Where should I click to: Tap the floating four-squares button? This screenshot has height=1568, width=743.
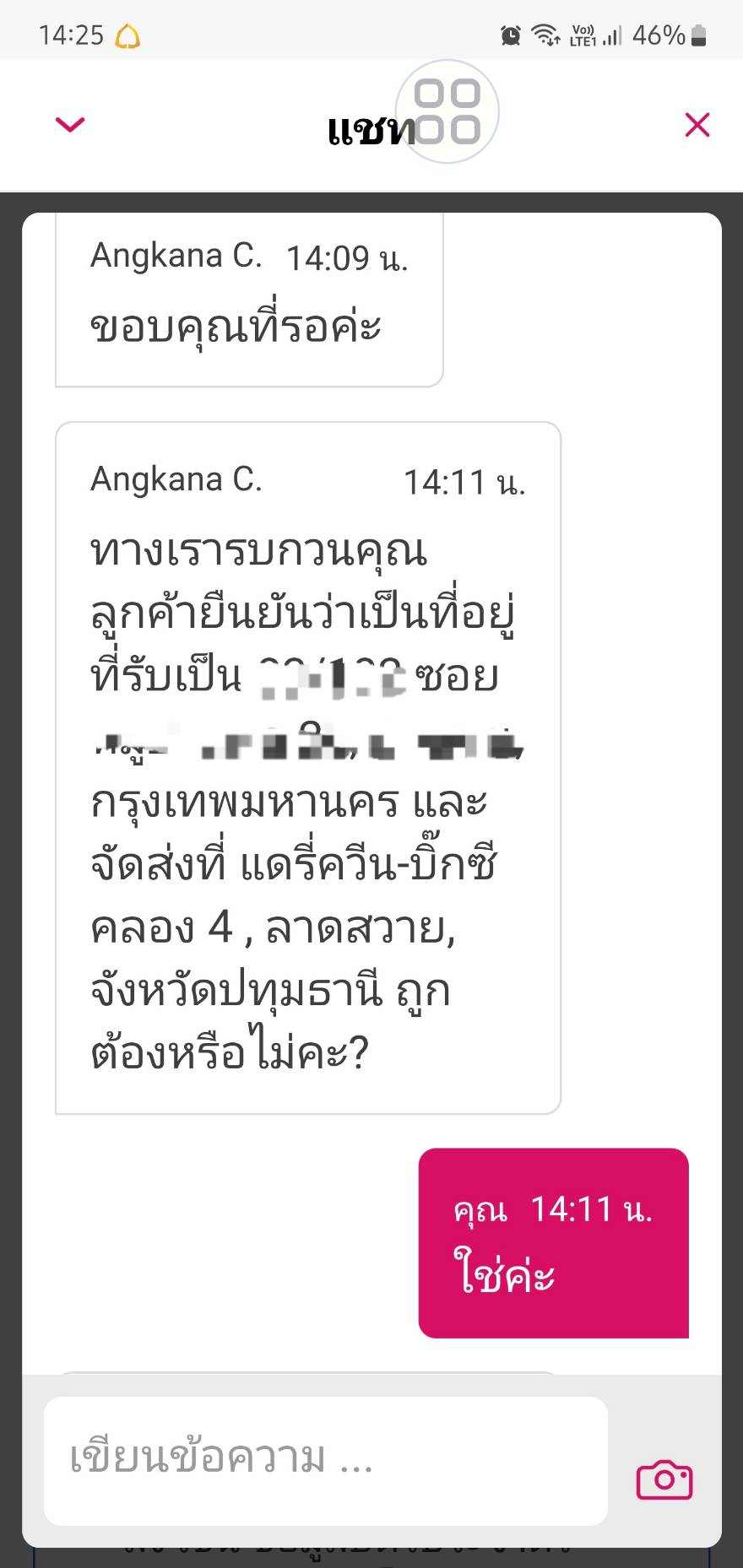(x=447, y=111)
